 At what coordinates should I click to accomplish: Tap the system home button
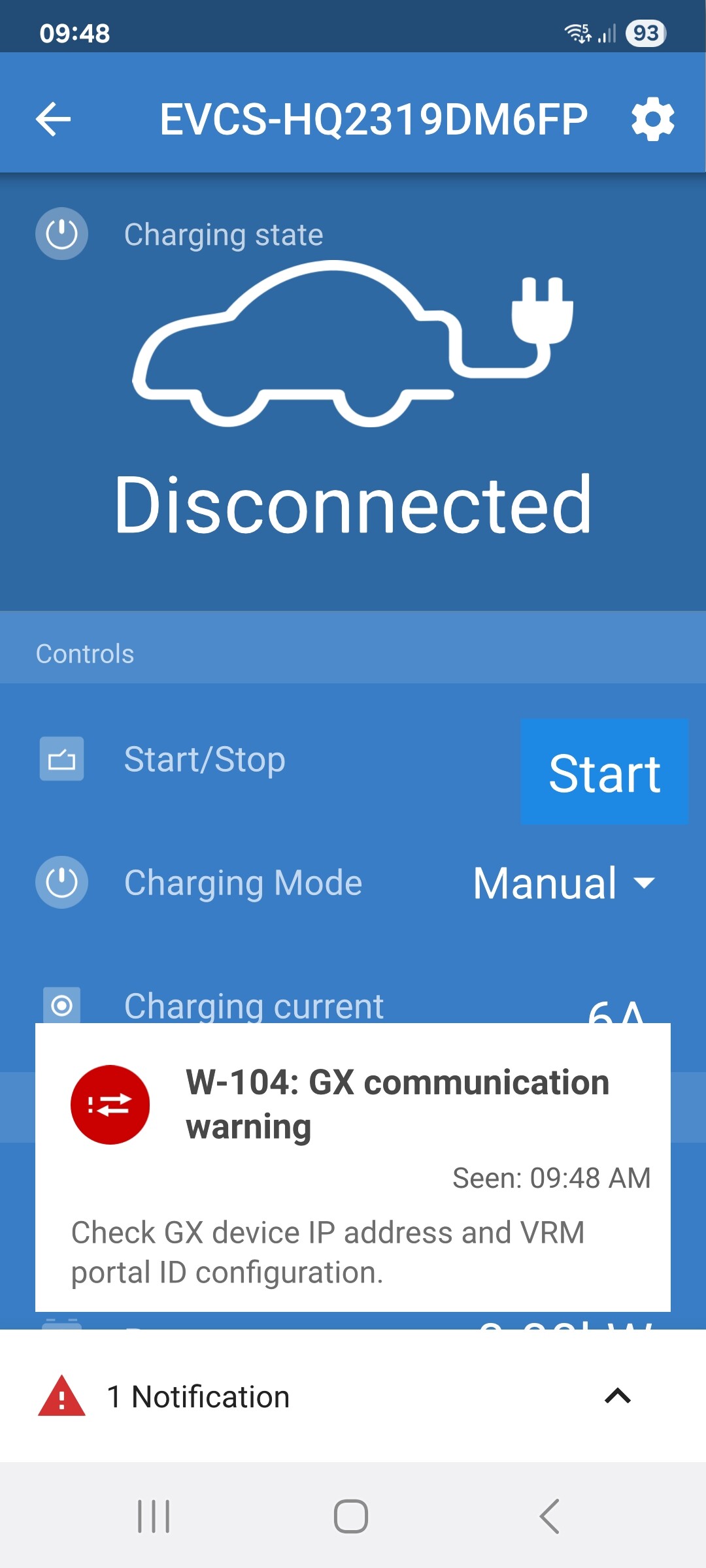(351, 1516)
